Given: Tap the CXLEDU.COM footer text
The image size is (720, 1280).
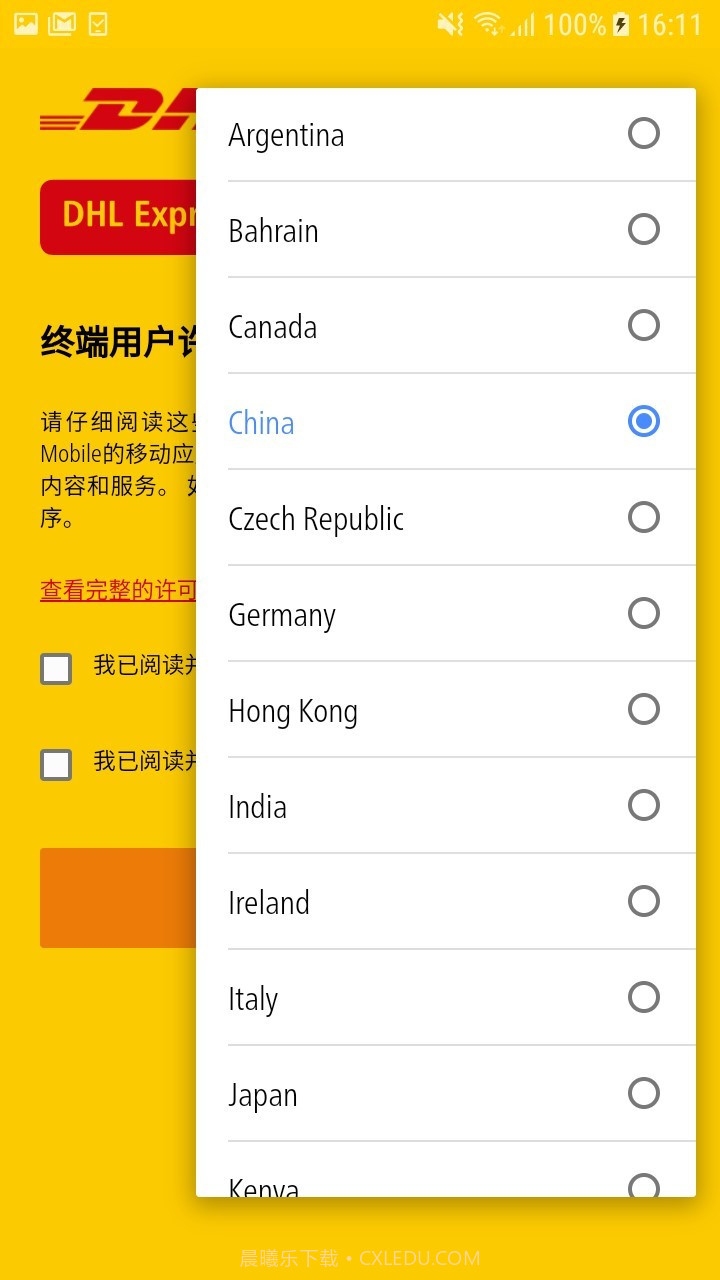Looking at the screenshot, I should tap(360, 1257).
